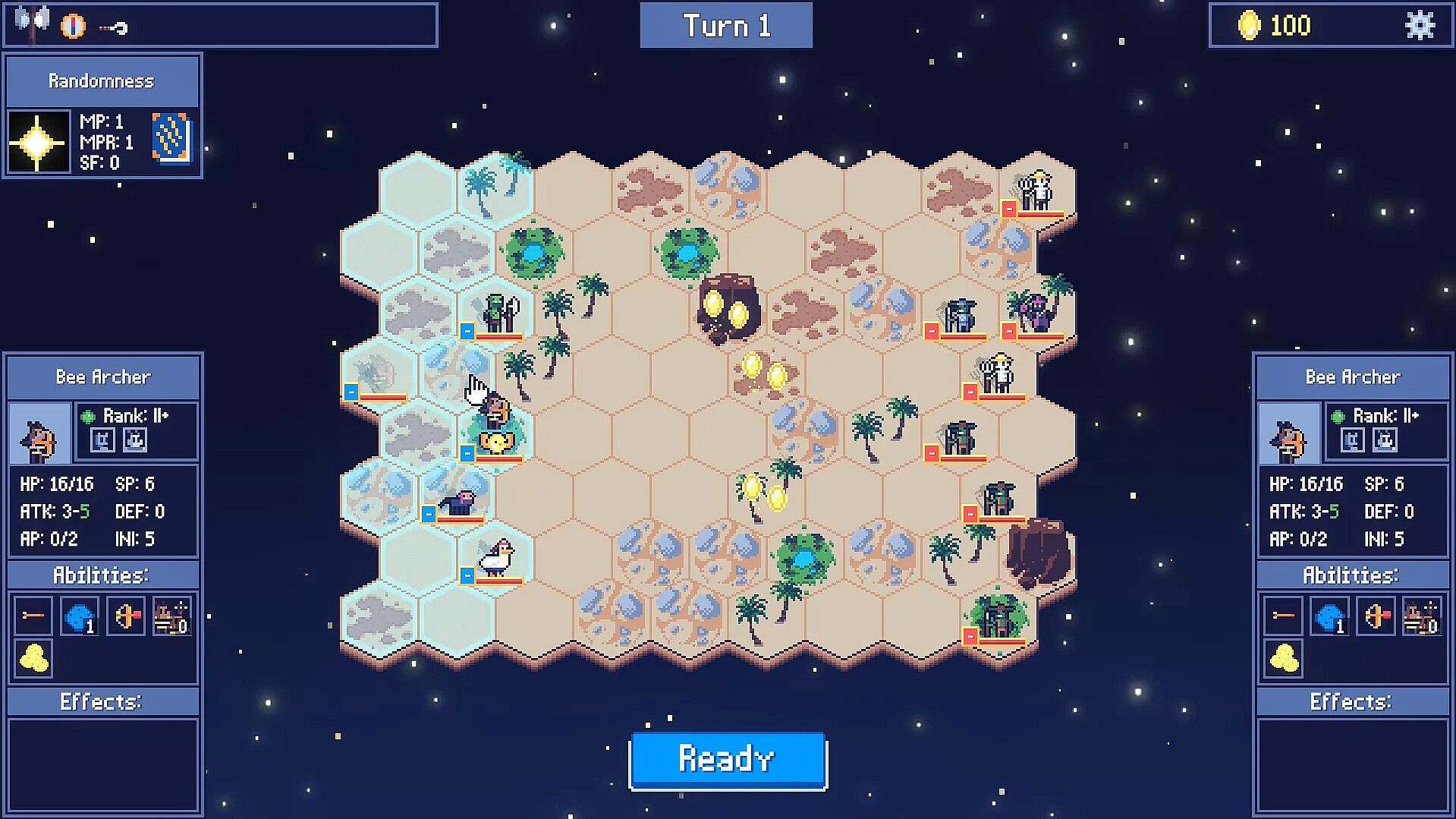Open the card deck in Randomness panel

tap(172, 138)
